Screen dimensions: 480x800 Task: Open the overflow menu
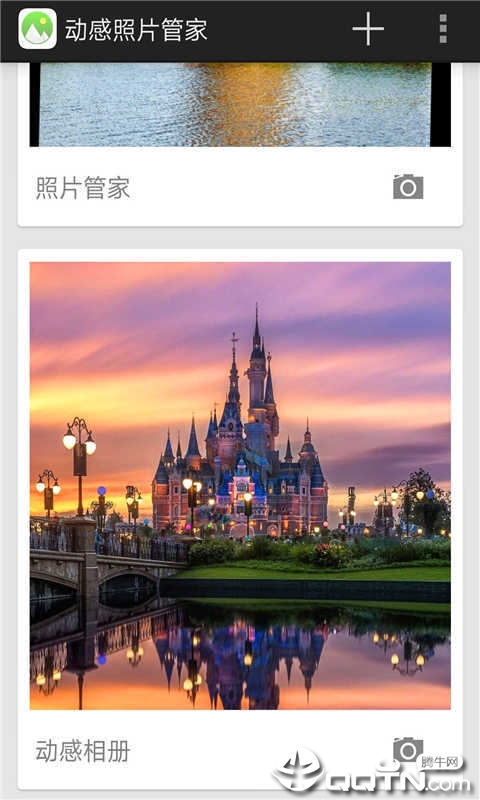tap(443, 29)
